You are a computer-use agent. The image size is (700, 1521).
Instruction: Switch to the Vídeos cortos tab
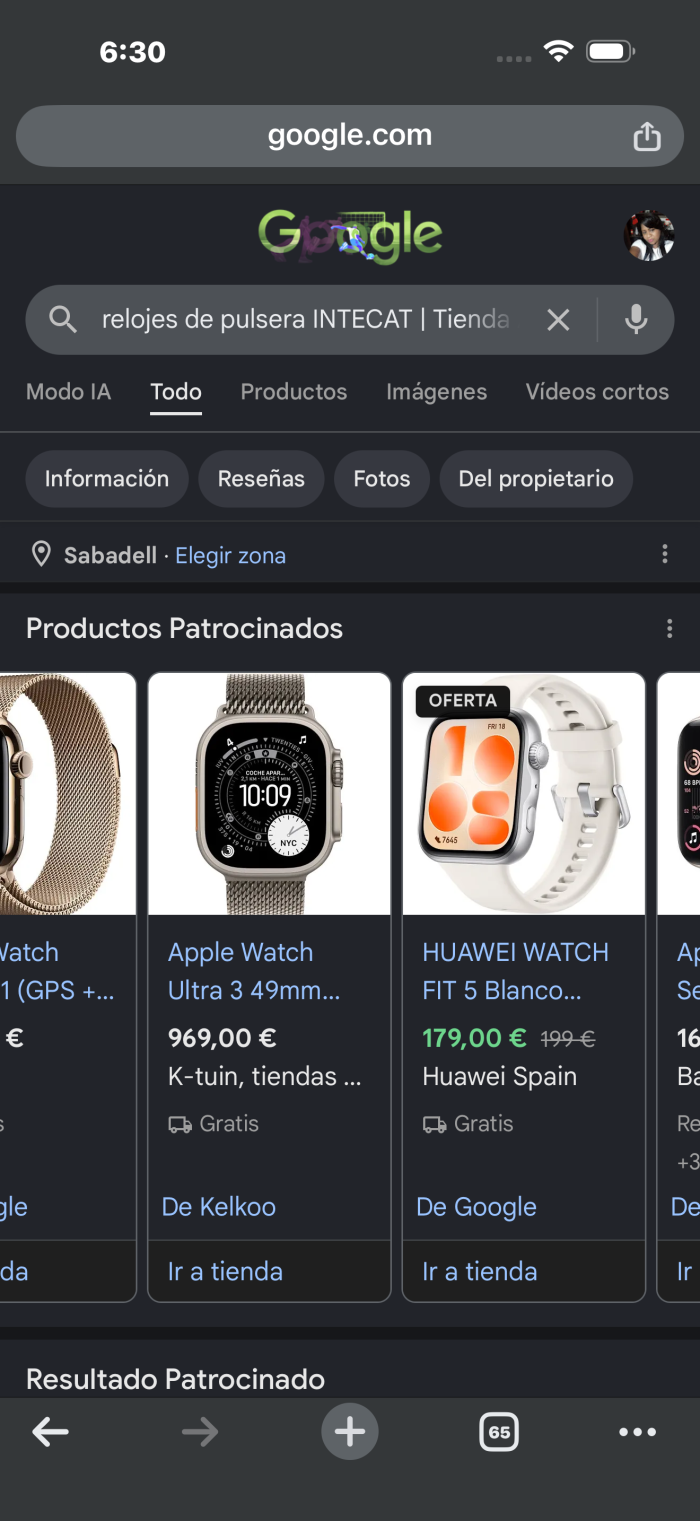597,392
